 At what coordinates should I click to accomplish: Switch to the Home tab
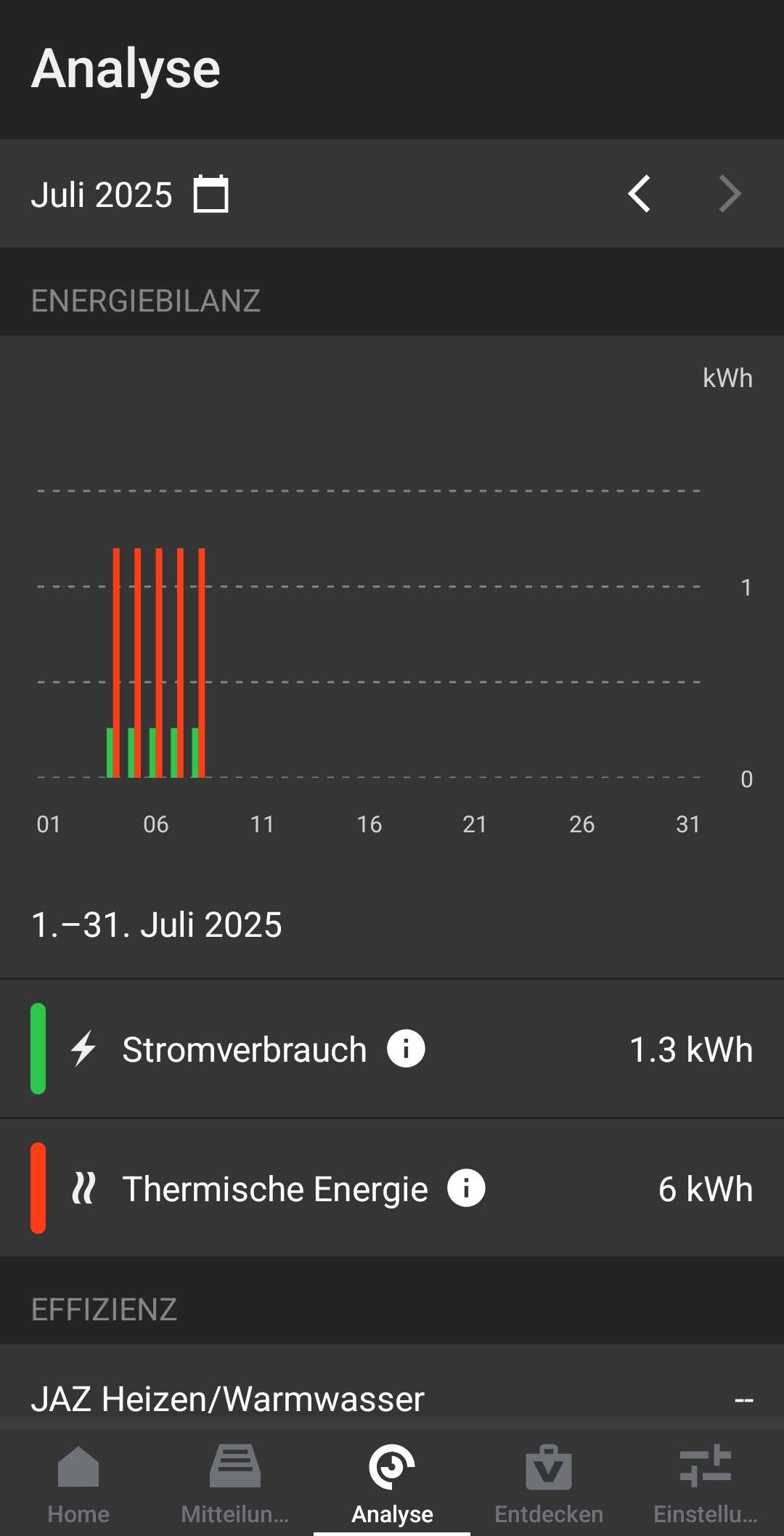[78, 1484]
